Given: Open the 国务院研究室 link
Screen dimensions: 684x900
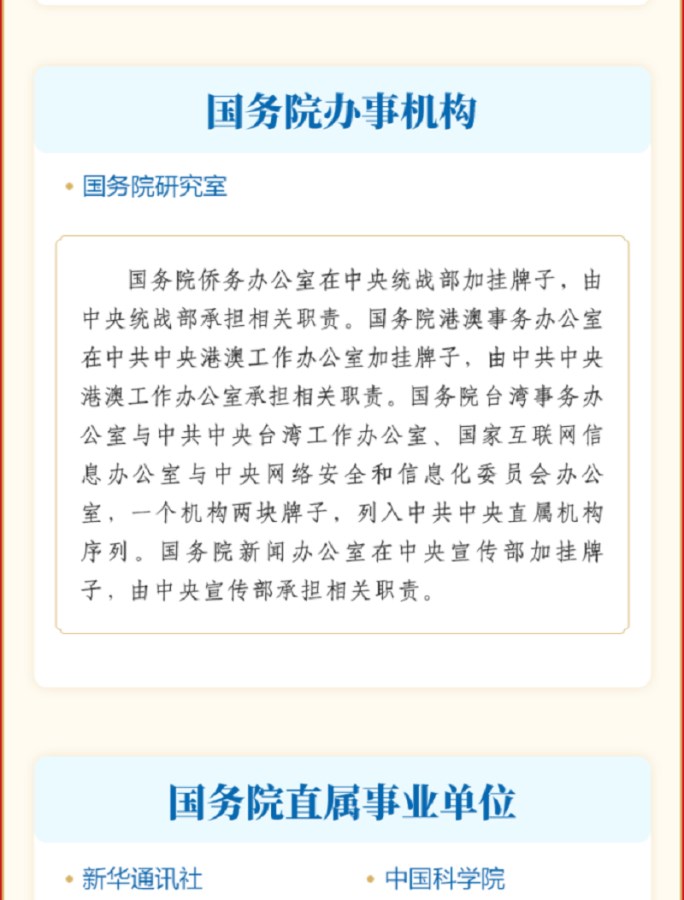Looking at the screenshot, I should pyautogui.click(x=154, y=186).
